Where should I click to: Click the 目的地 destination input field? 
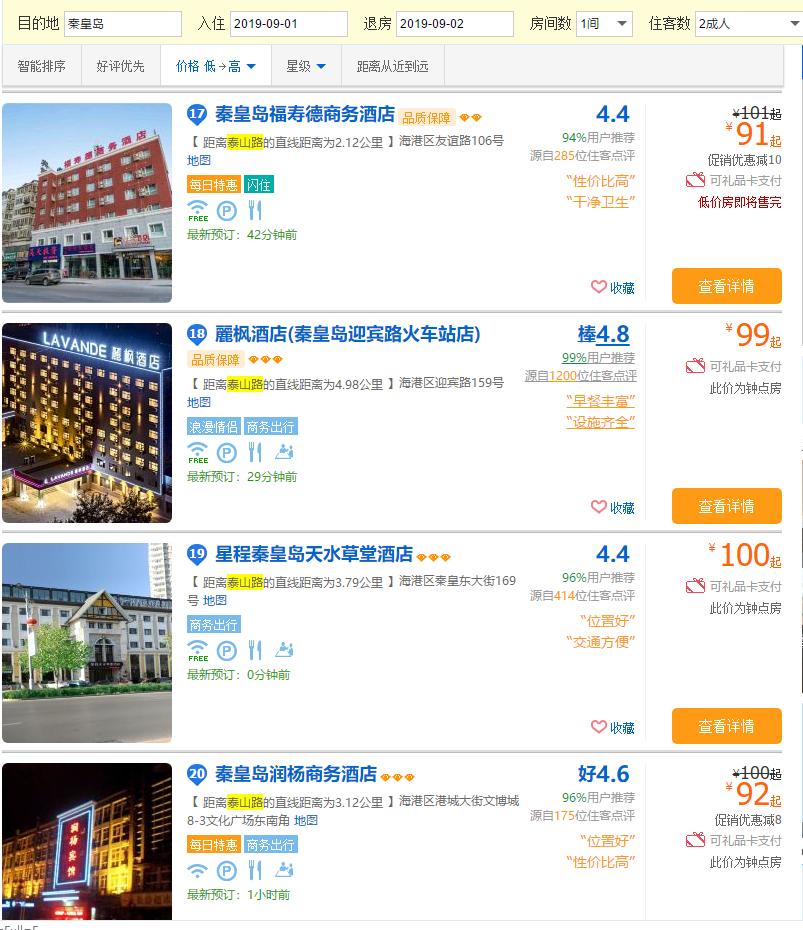120,23
